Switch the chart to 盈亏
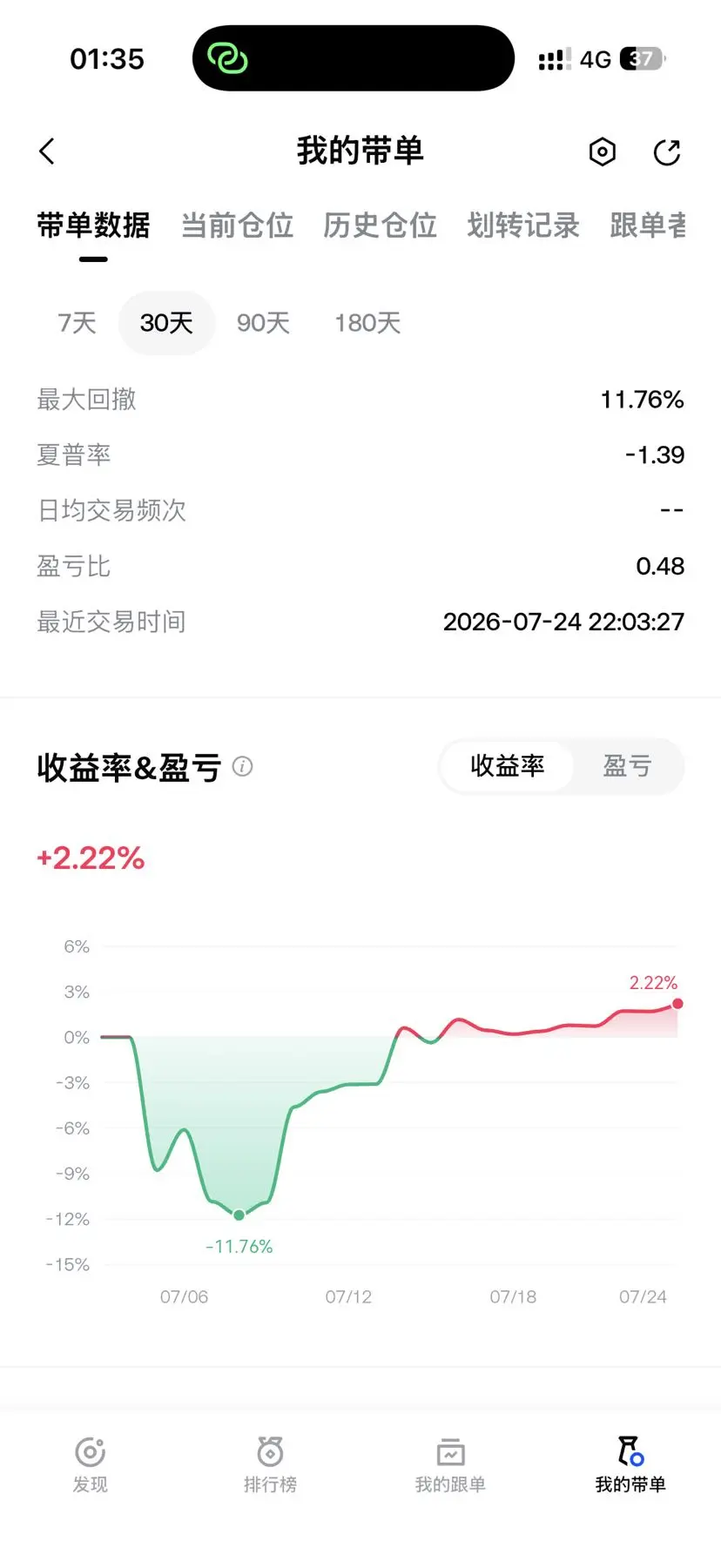The height and width of the screenshot is (1568, 721). tap(627, 766)
